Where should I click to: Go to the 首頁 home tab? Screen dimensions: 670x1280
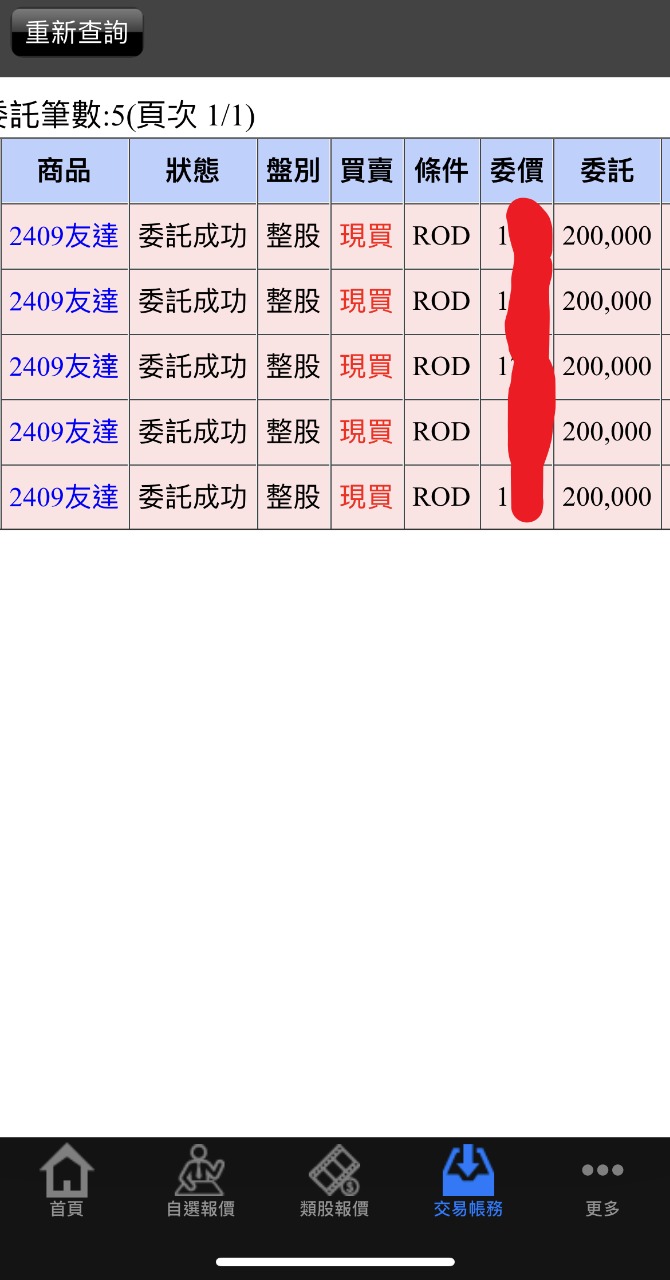pyautogui.click(x=67, y=1182)
